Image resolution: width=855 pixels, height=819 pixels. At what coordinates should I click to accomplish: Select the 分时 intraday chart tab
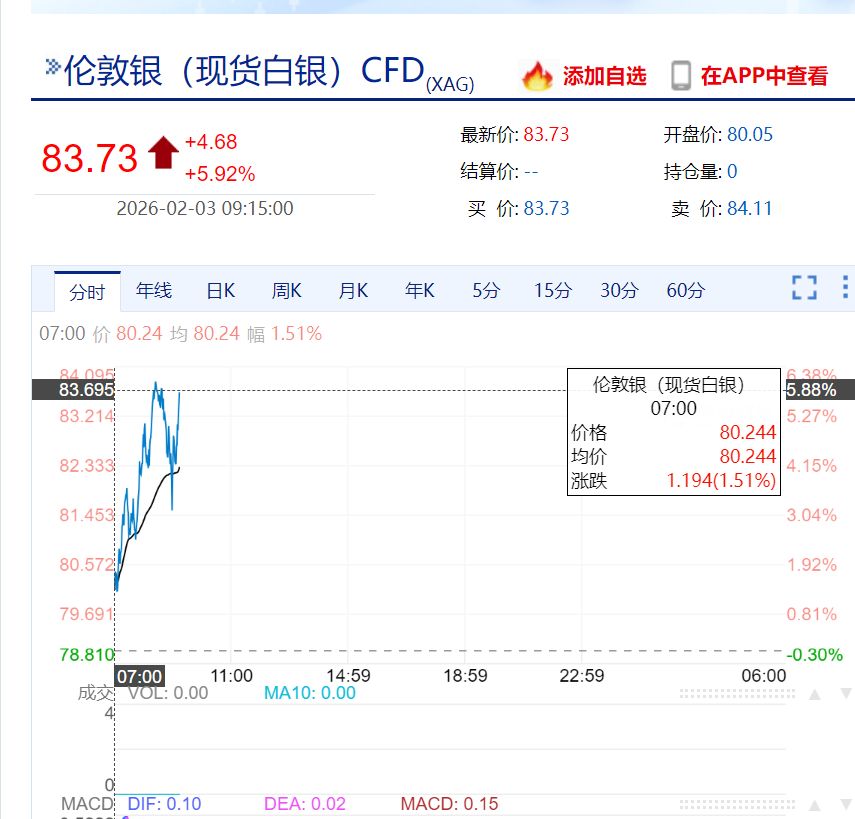pyautogui.click(x=87, y=292)
